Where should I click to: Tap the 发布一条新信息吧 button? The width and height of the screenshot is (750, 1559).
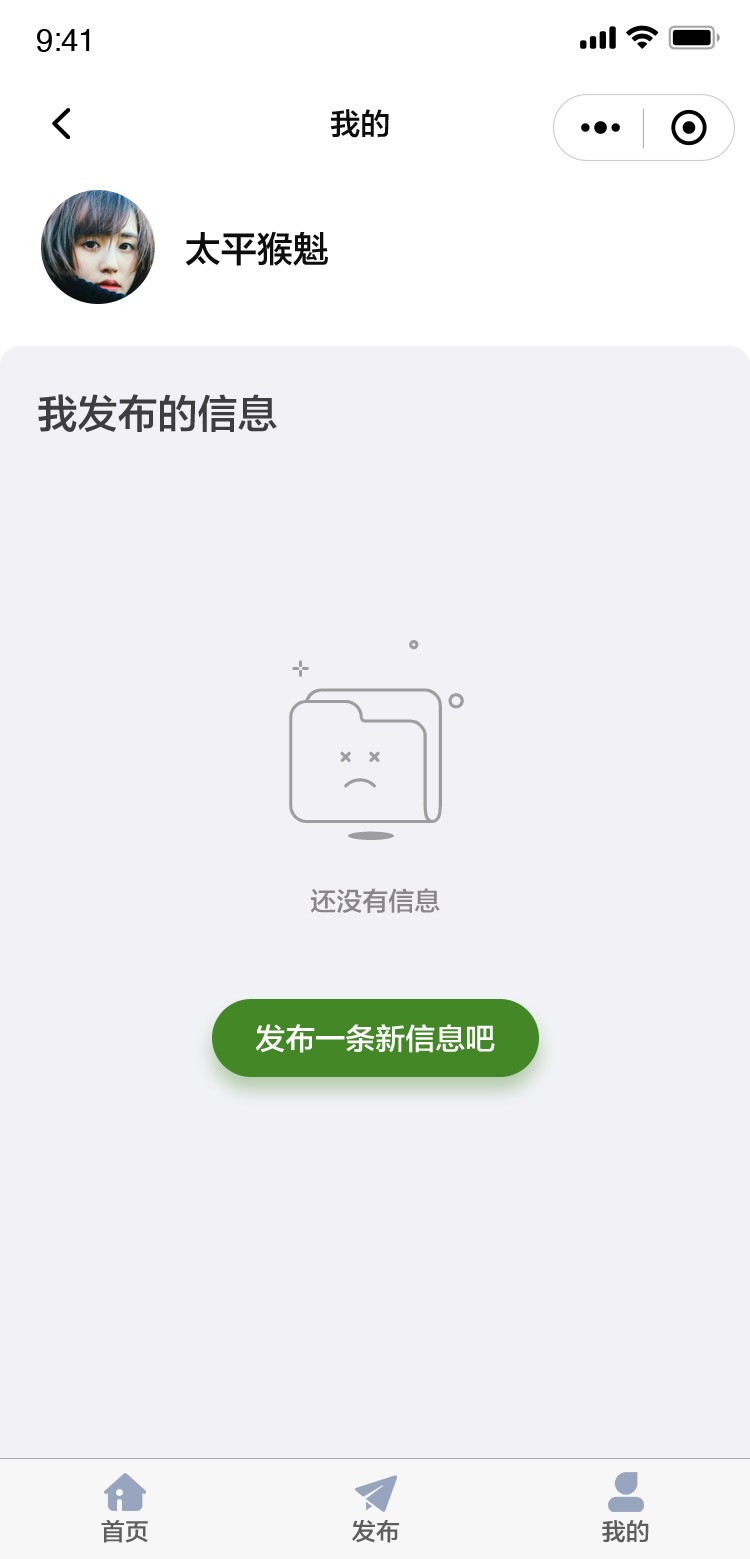(x=375, y=1038)
